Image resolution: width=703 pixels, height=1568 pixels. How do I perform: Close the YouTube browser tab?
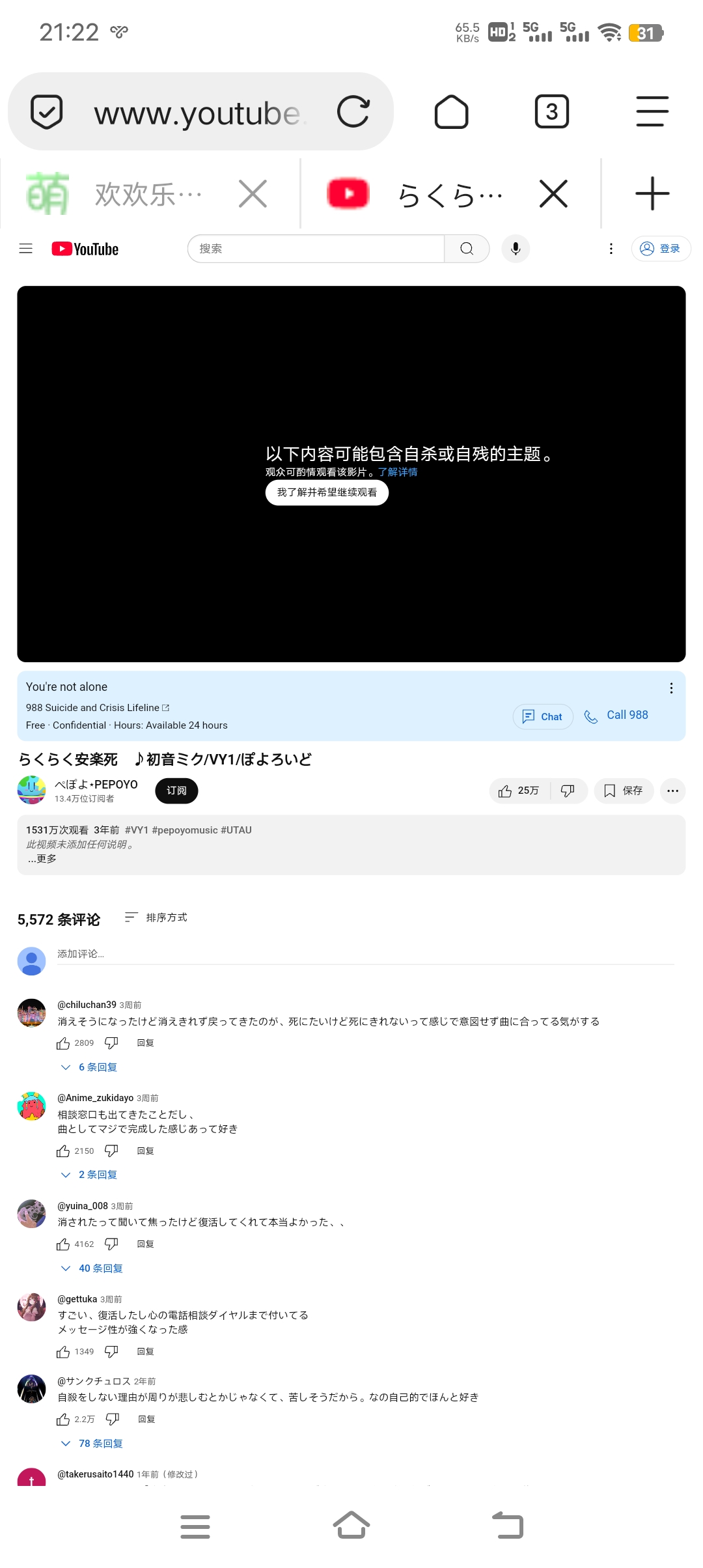coord(553,194)
